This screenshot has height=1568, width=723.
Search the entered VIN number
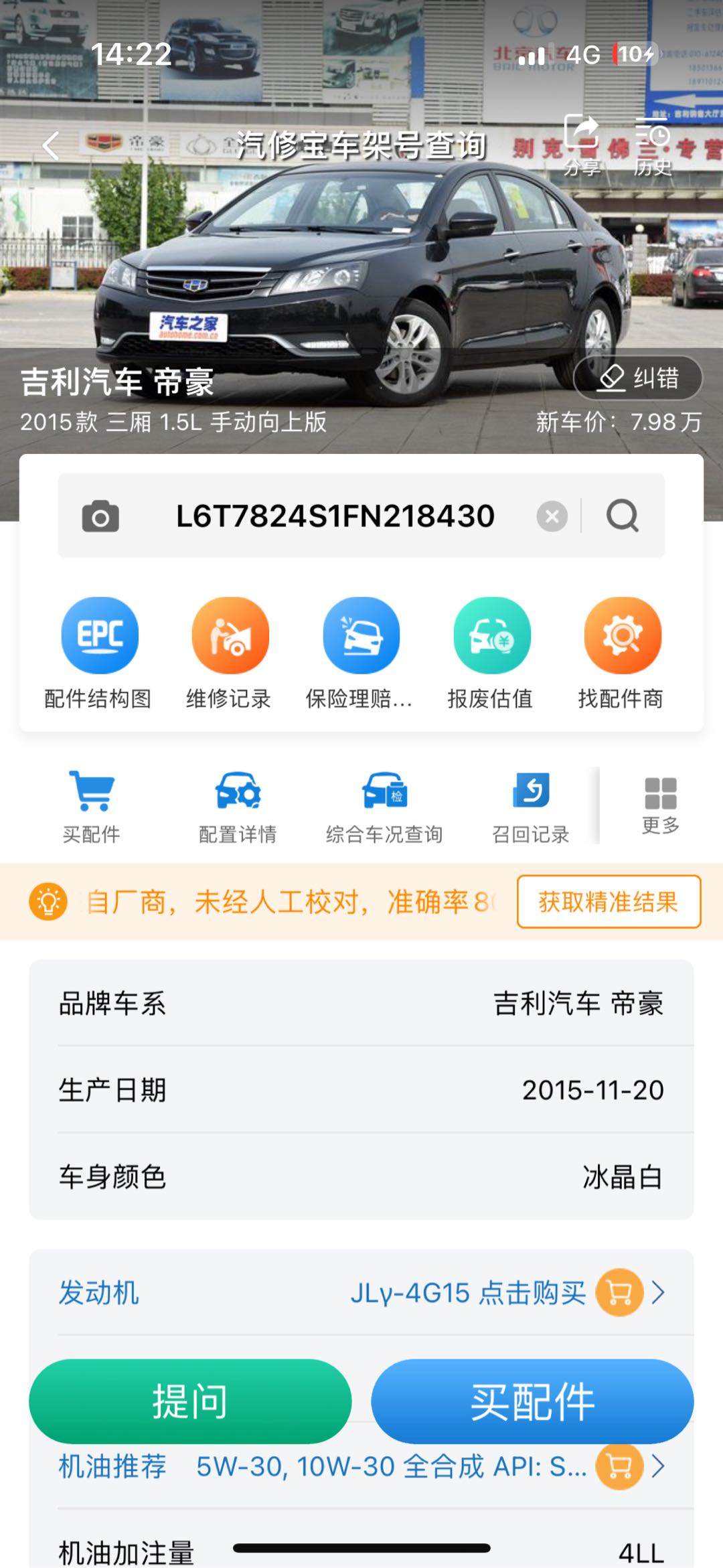[623, 516]
